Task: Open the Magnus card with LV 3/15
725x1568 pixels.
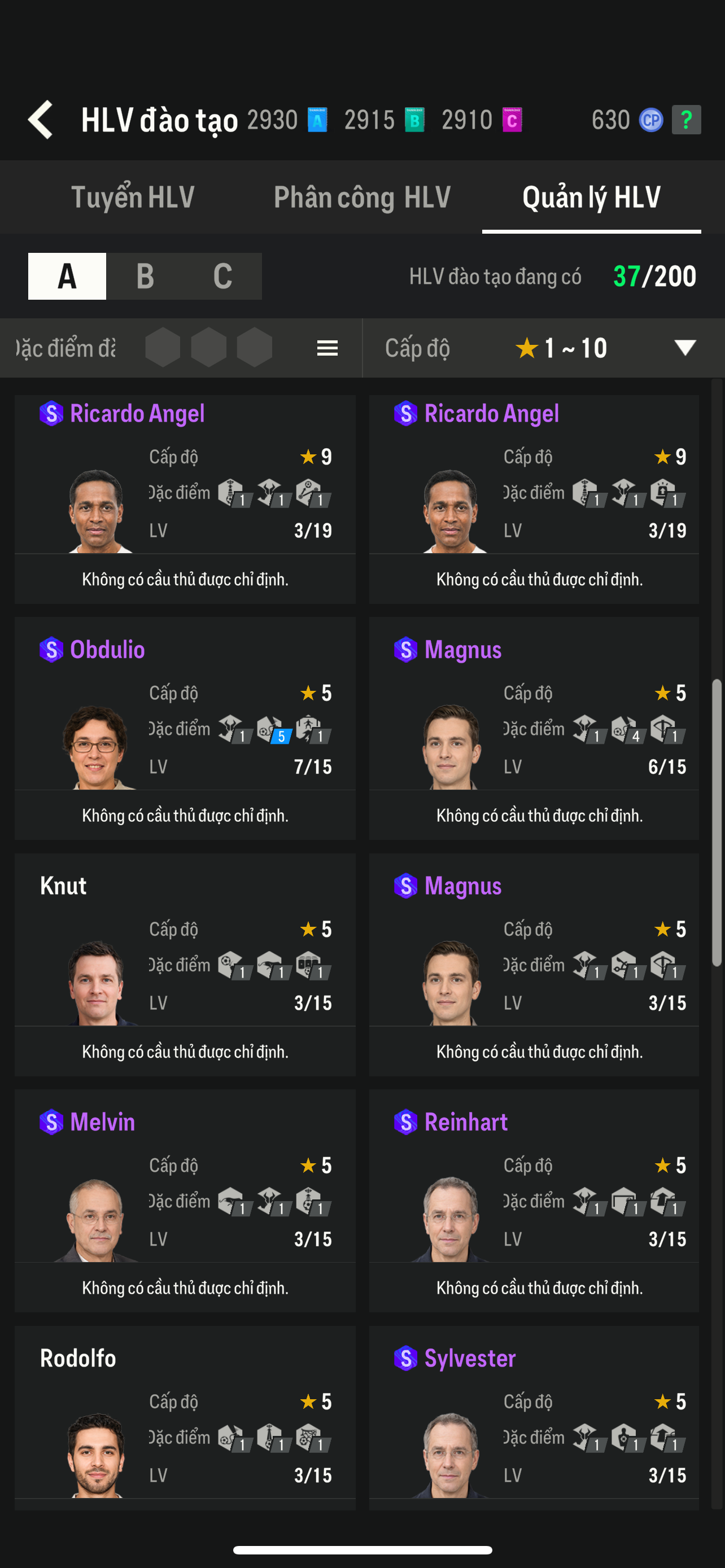Action: pos(533,963)
